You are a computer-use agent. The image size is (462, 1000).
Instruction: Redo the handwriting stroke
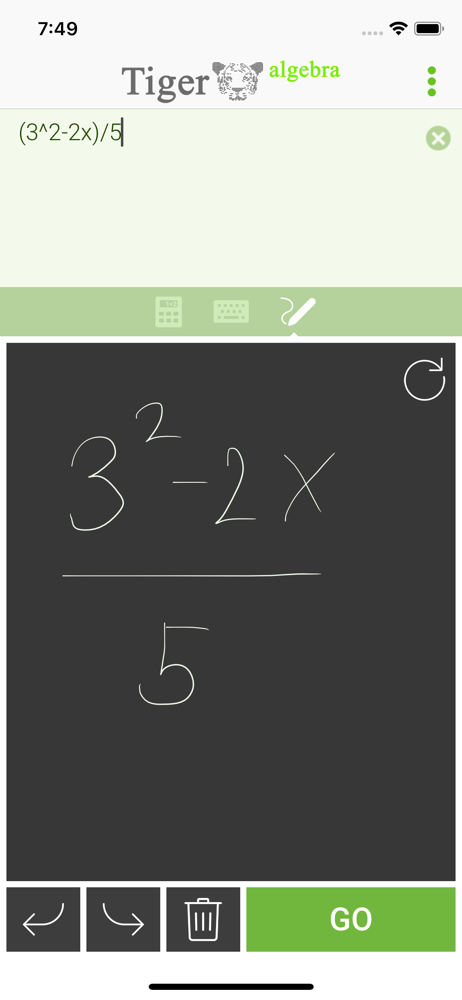[123, 919]
